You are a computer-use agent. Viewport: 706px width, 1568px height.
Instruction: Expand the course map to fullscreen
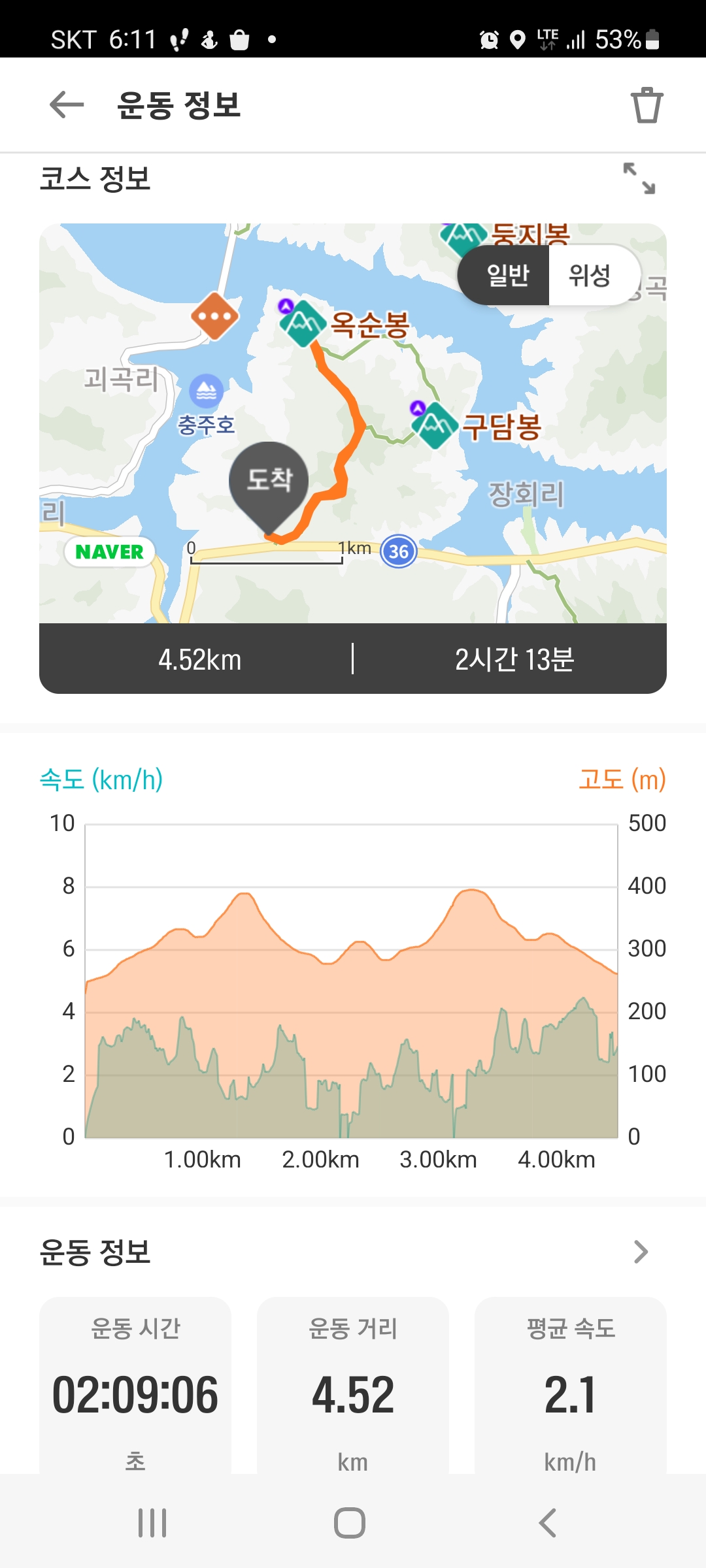click(639, 178)
